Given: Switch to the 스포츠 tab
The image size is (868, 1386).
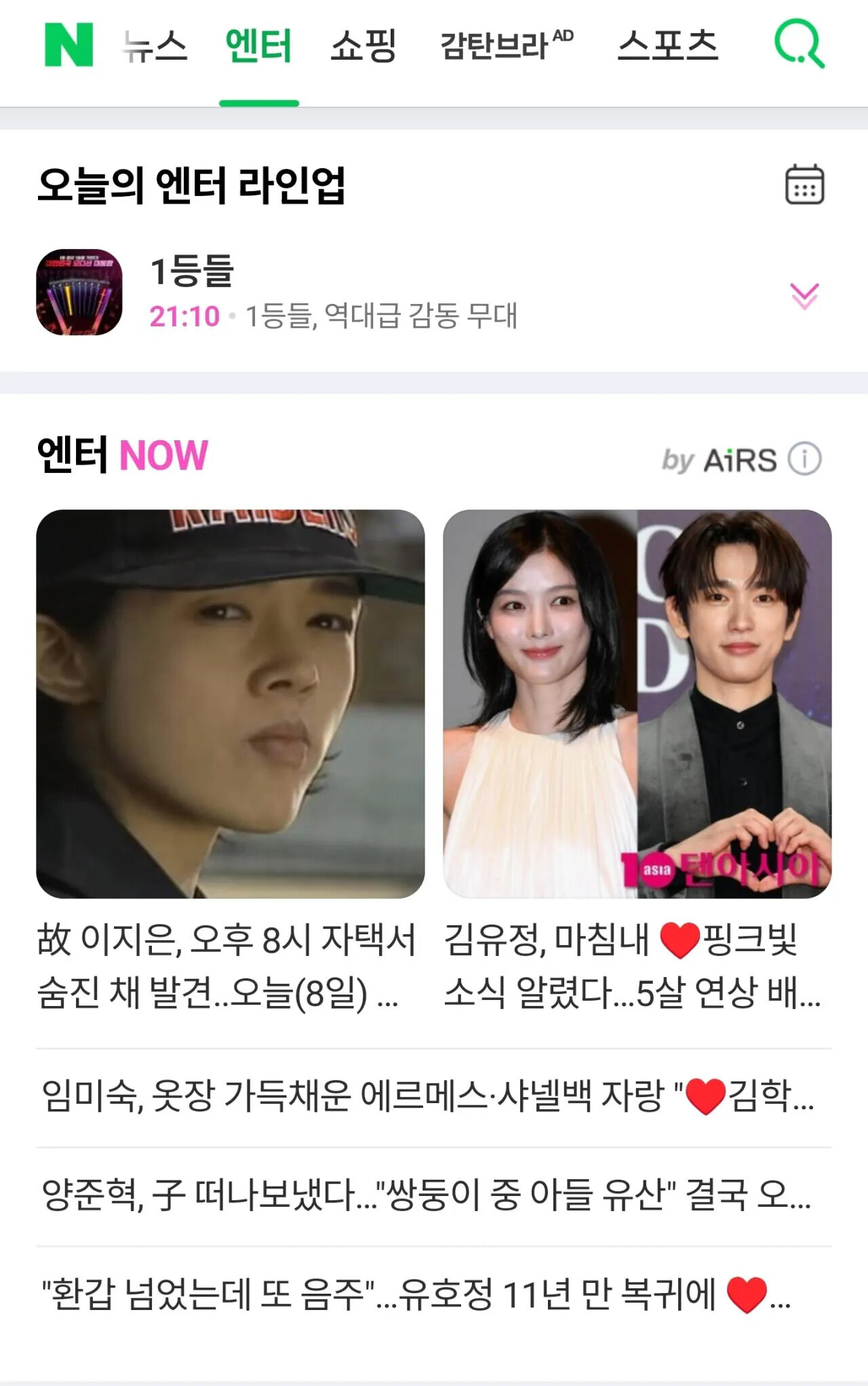Looking at the screenshot, I should coord(667,46).
